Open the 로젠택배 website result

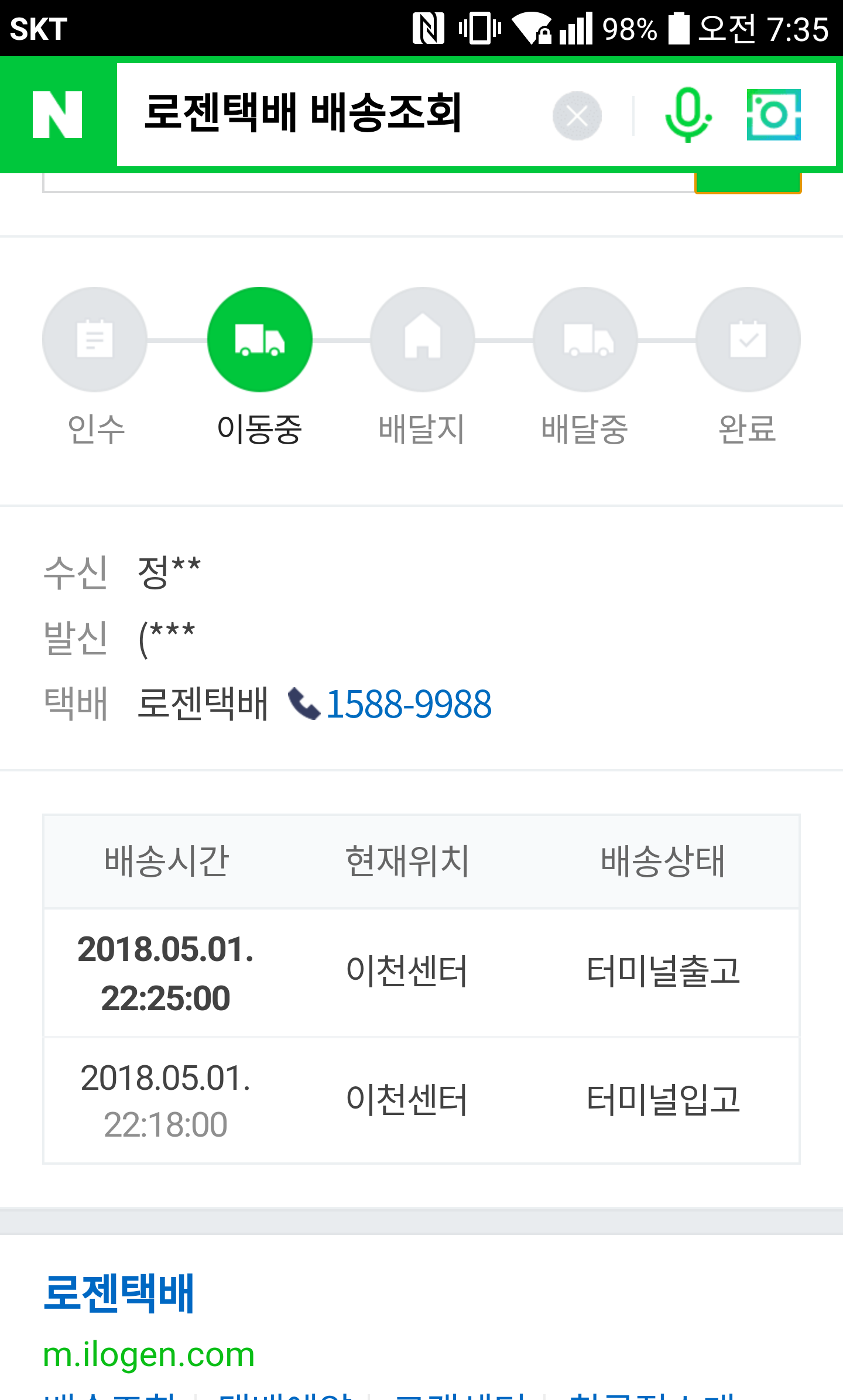[119, 1293]
